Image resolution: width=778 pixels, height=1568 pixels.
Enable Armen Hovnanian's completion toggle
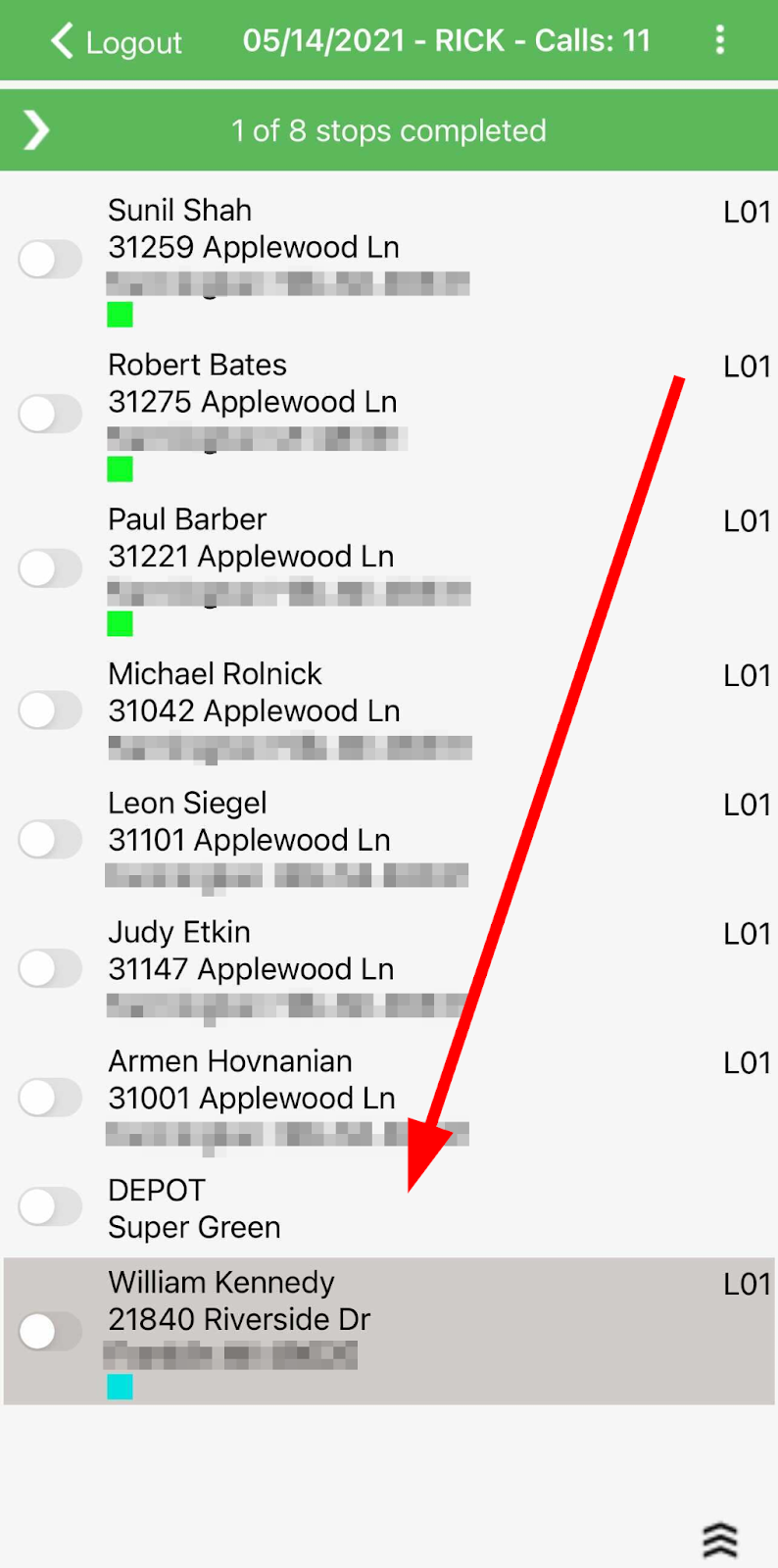click(x=50, y=1098)
